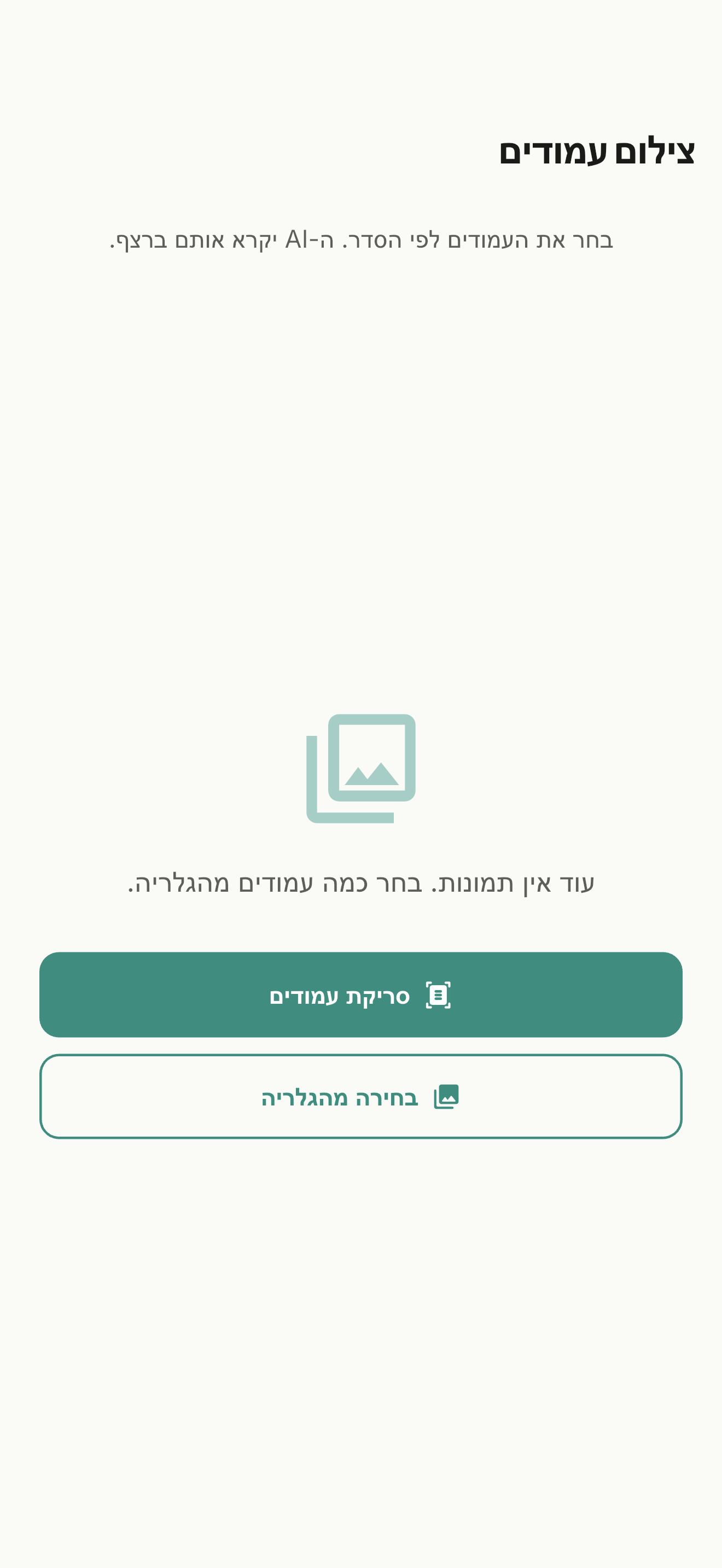Choose בחירה מהגלריה to pick from gallery
722x1568 pixels.
coord(361,1096)
